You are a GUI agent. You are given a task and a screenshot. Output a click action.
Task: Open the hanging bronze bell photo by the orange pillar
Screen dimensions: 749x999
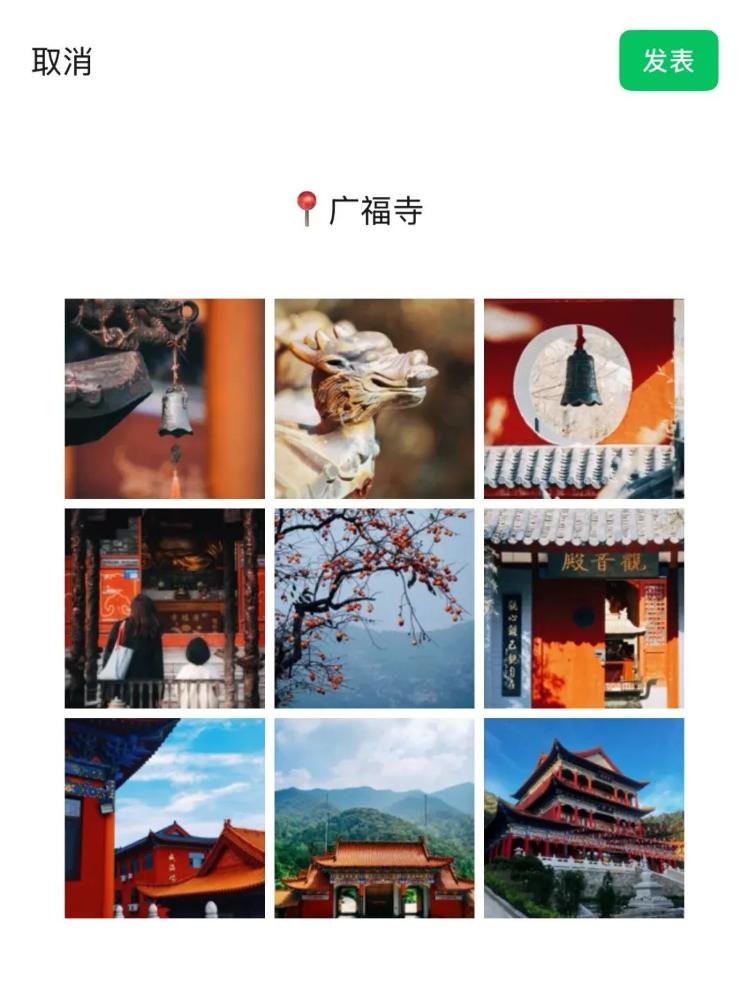(165, 398)
